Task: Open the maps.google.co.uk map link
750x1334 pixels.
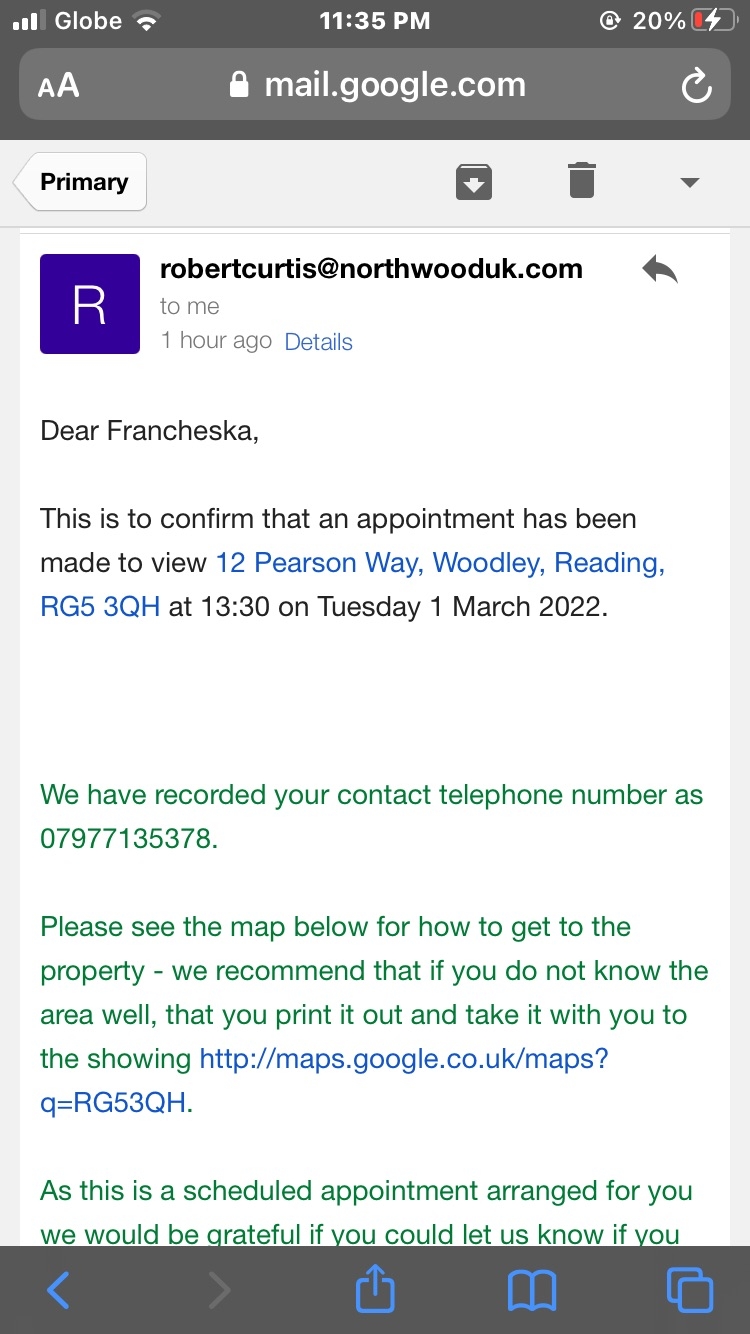Action: coord(404,1059)
